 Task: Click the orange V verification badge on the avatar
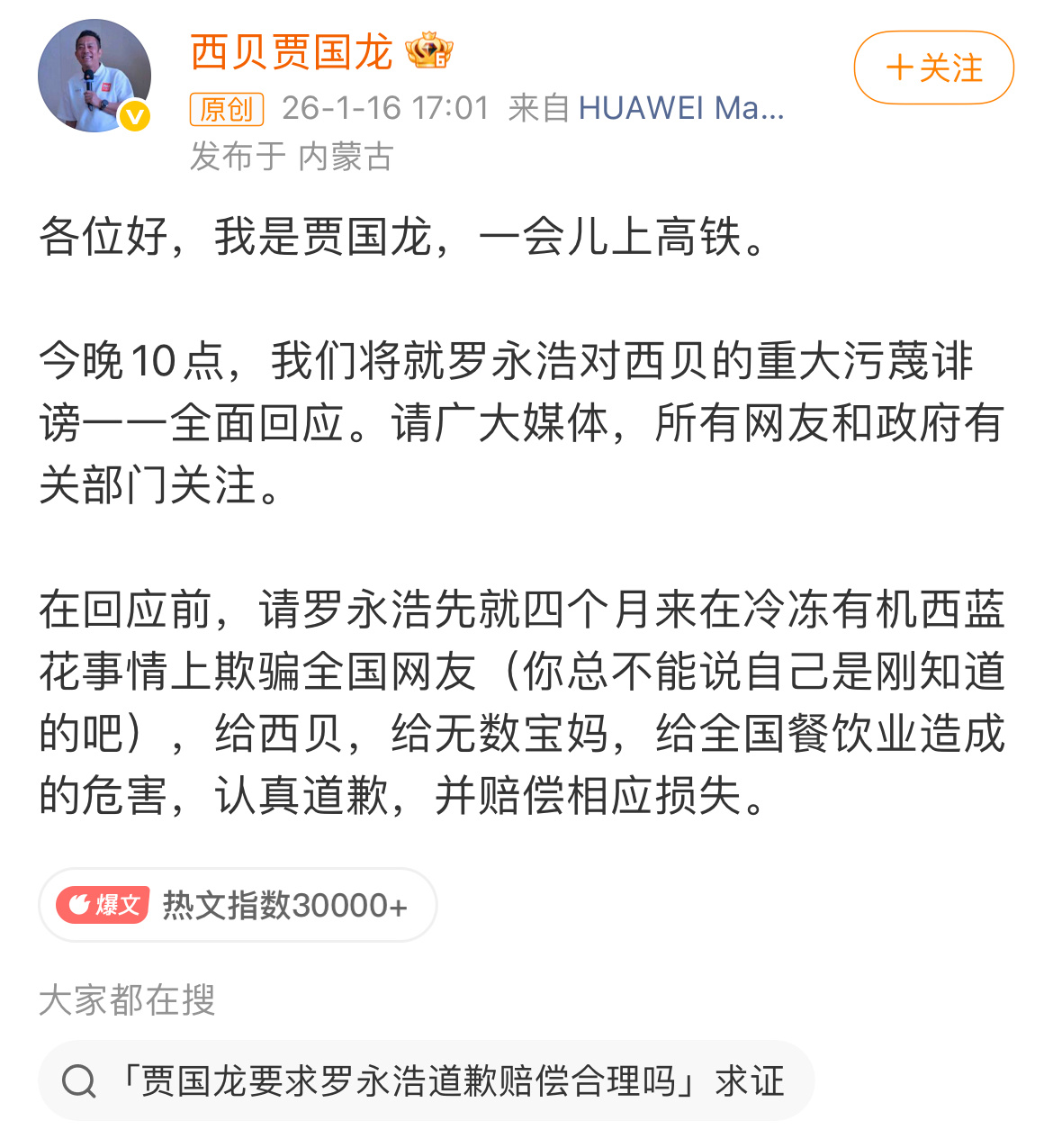133,115
